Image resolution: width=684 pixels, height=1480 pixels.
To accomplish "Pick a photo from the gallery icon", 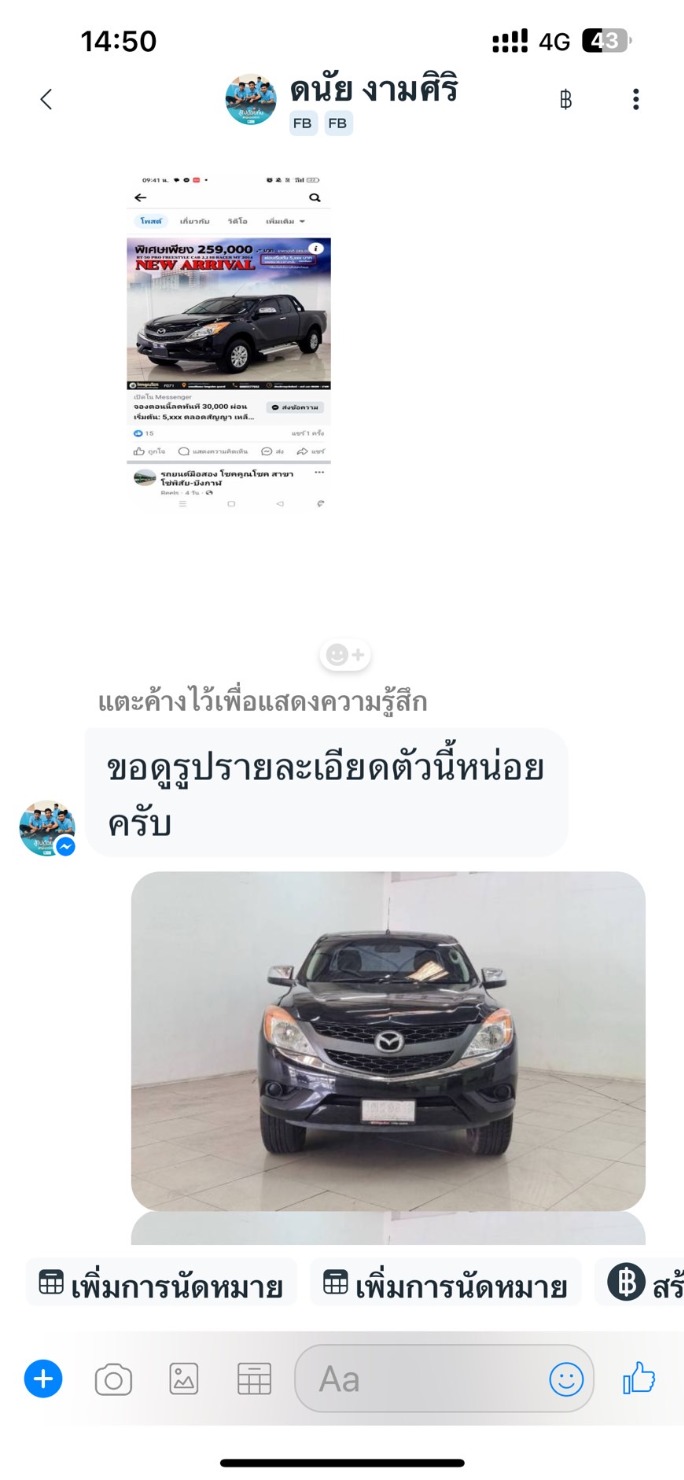I will pyautogui.click(x=184, y=1380).
